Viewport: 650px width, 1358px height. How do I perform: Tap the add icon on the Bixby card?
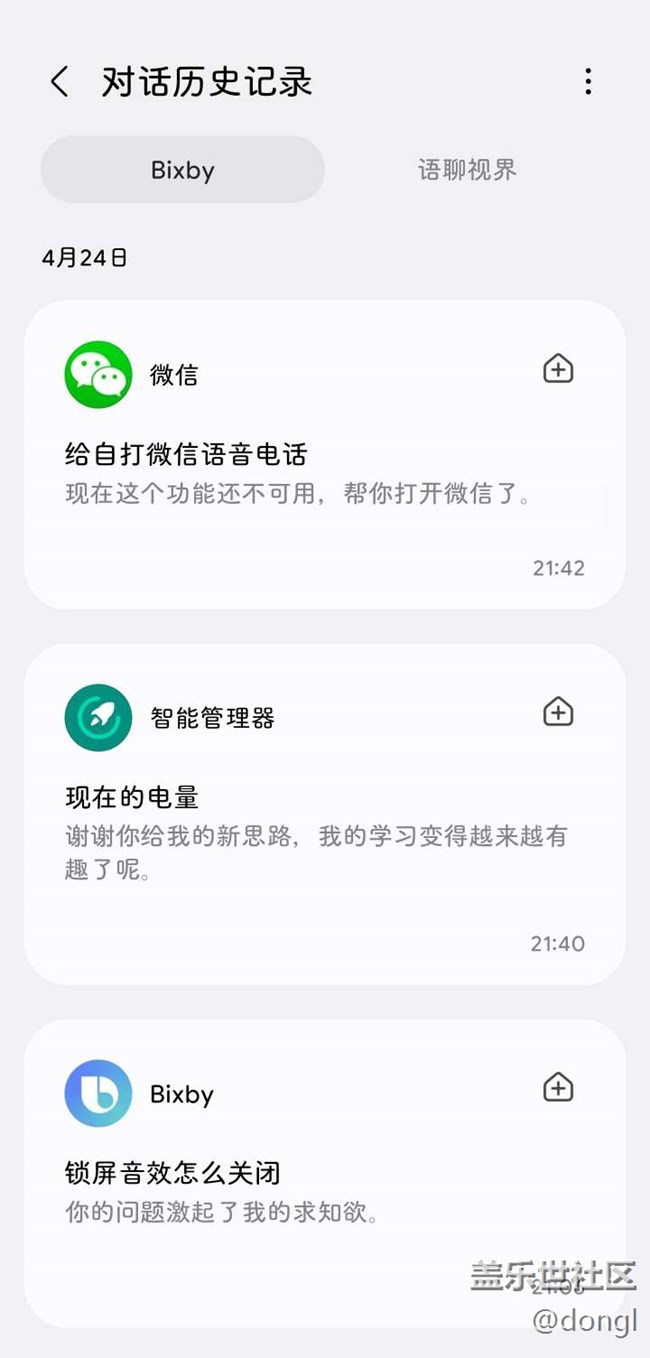(x=558, y=1087)
